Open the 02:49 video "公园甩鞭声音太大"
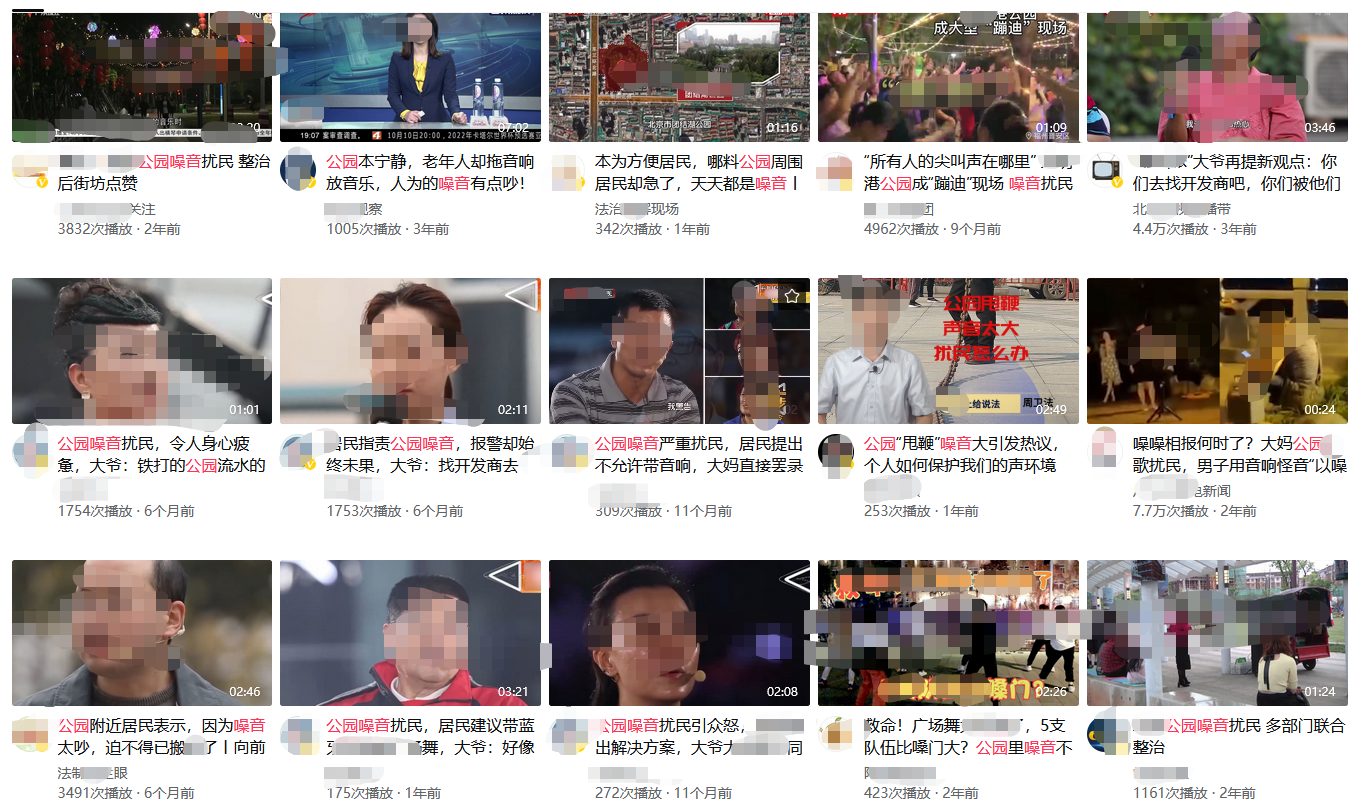 947,350
